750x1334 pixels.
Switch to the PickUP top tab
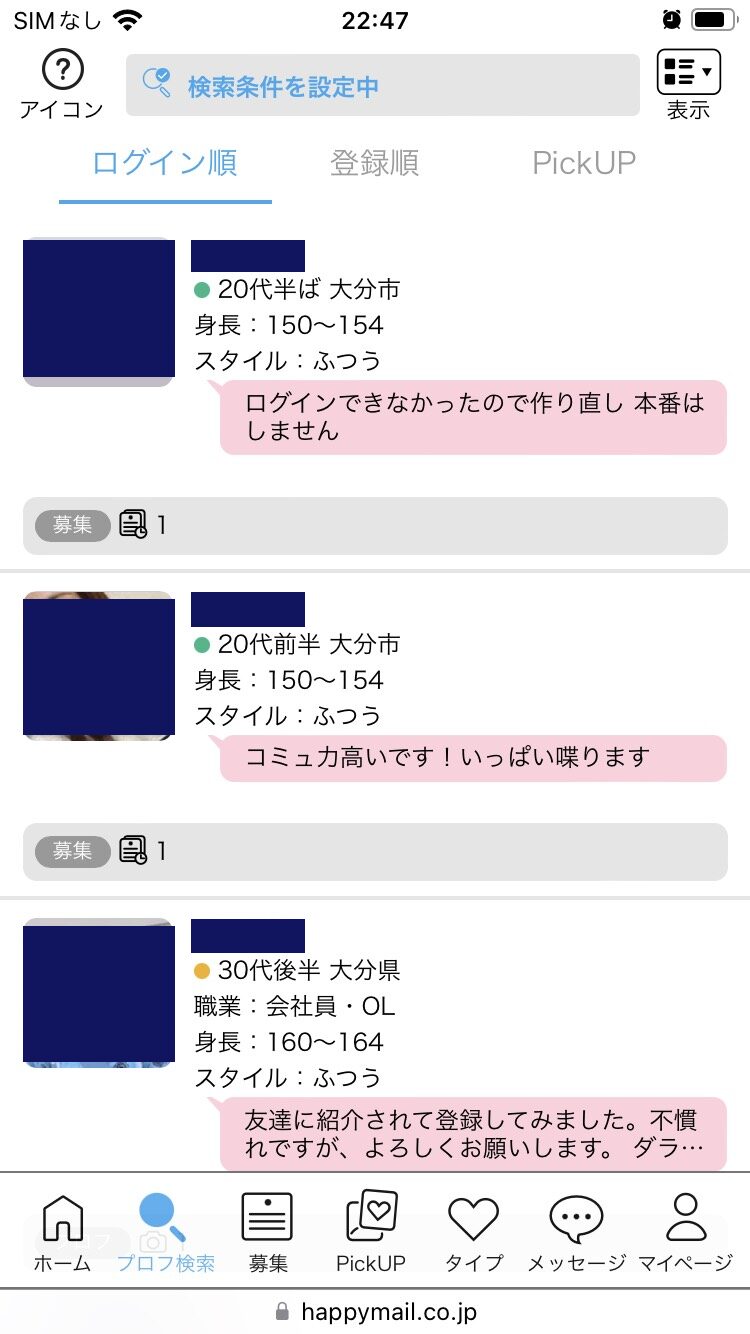click(584, 164)
